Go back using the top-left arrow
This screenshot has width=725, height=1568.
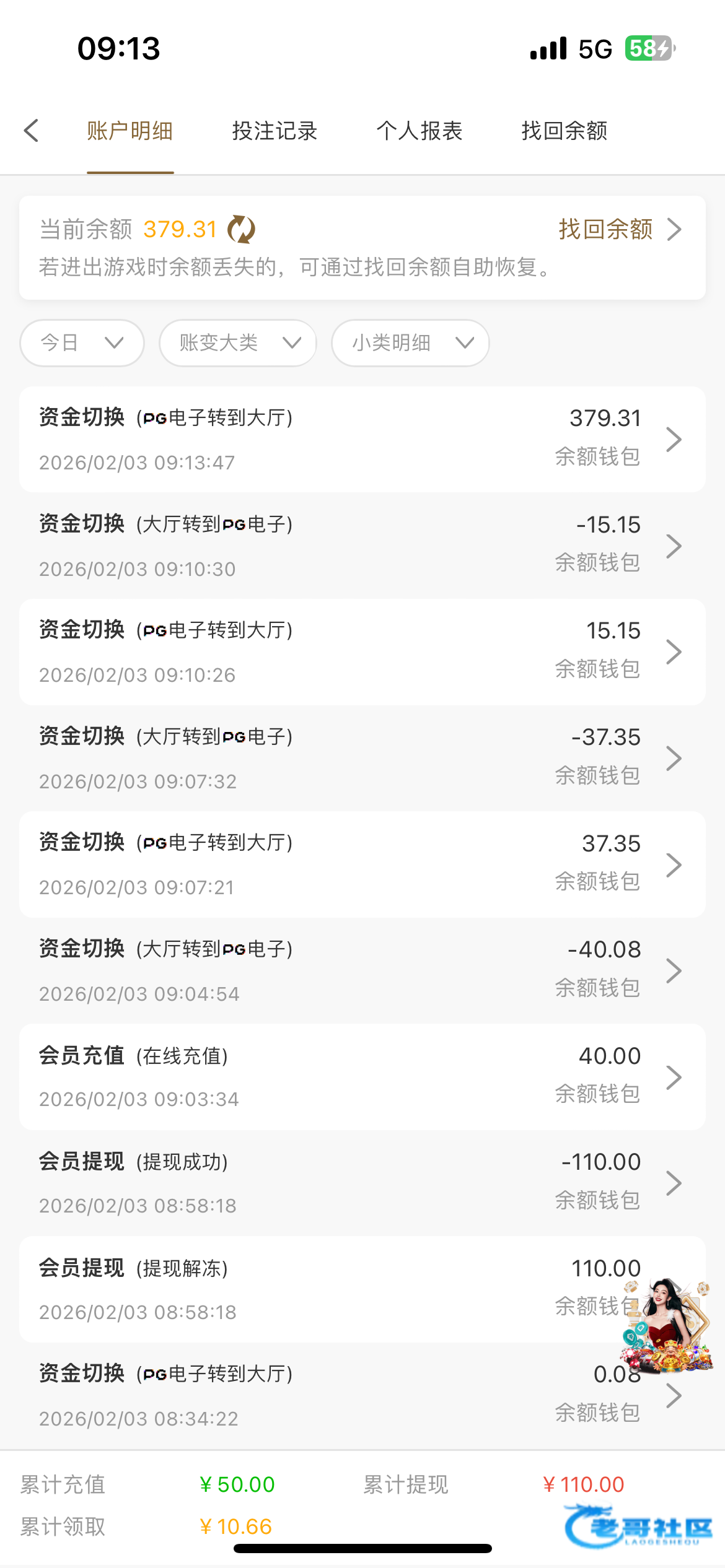[32, 131]
